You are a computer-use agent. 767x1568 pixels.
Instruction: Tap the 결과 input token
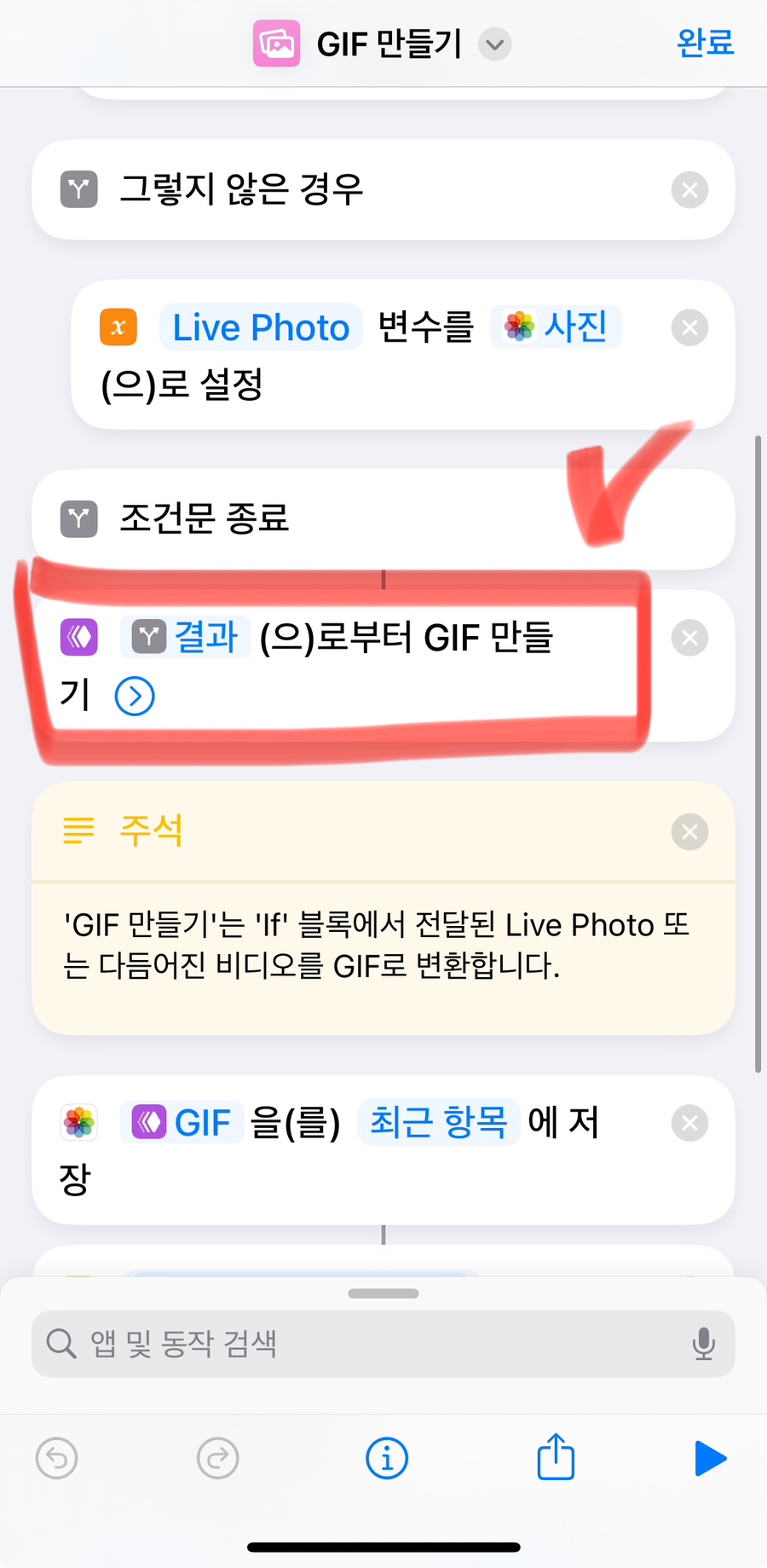pos(187,637)
